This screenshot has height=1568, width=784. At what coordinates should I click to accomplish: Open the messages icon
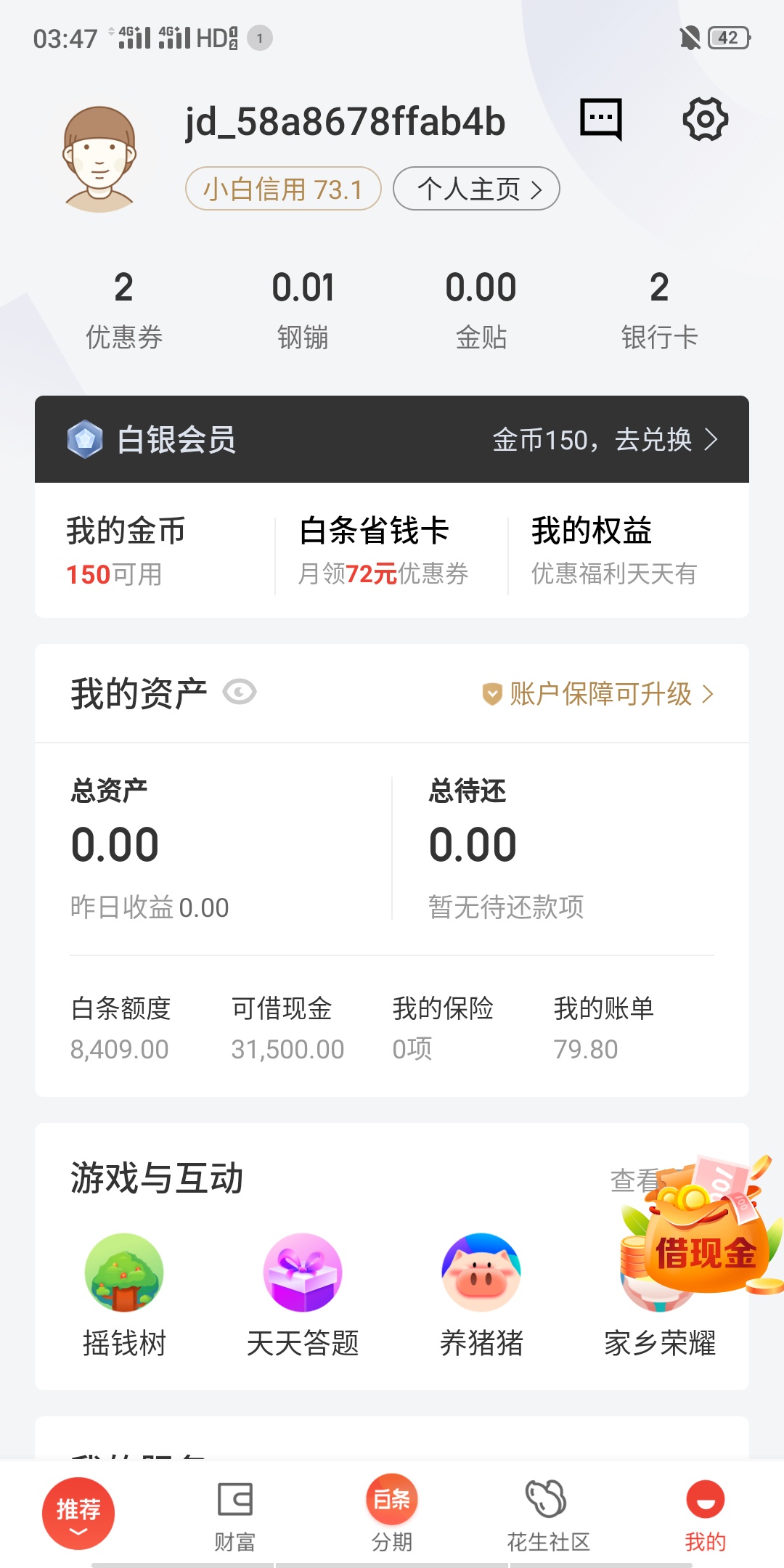[x=601, y=119]
